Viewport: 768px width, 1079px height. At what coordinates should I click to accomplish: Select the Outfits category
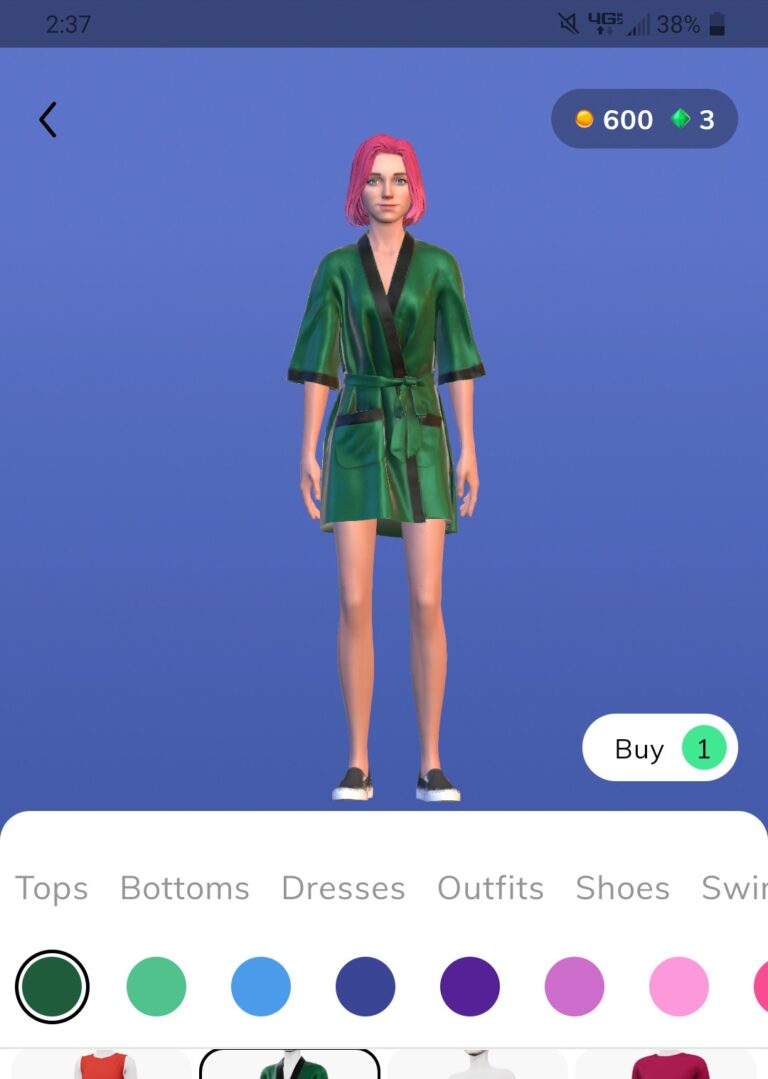click(x=490, y=888)
